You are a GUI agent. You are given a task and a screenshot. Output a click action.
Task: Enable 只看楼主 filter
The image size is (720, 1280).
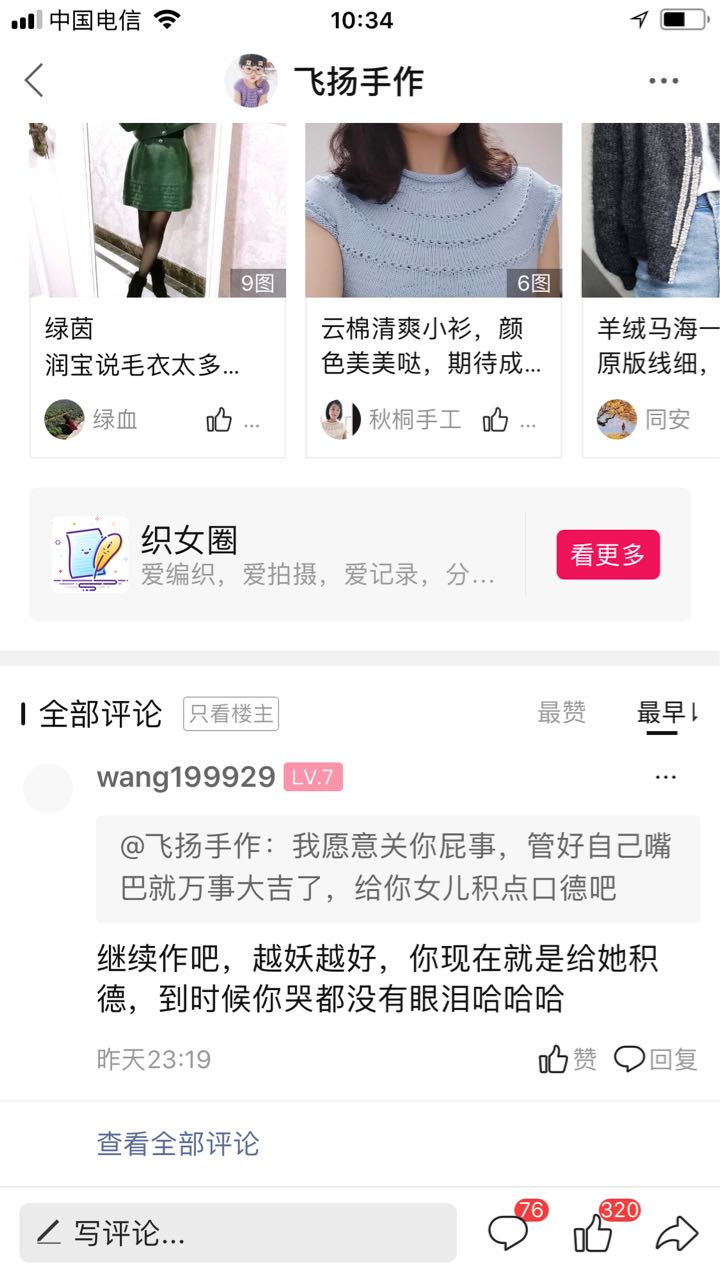231,713
